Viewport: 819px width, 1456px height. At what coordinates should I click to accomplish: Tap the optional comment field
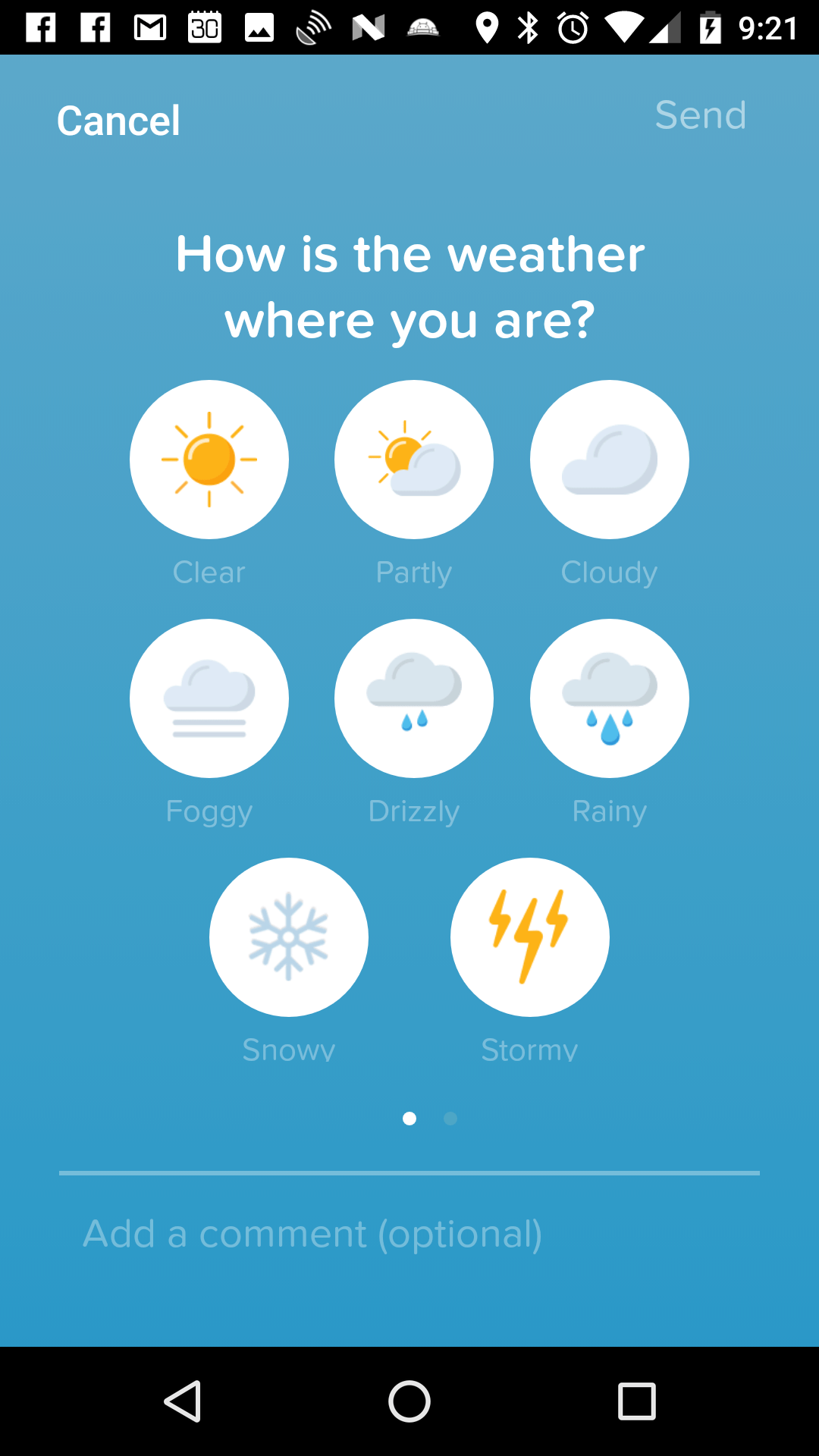pos(409,1235)
